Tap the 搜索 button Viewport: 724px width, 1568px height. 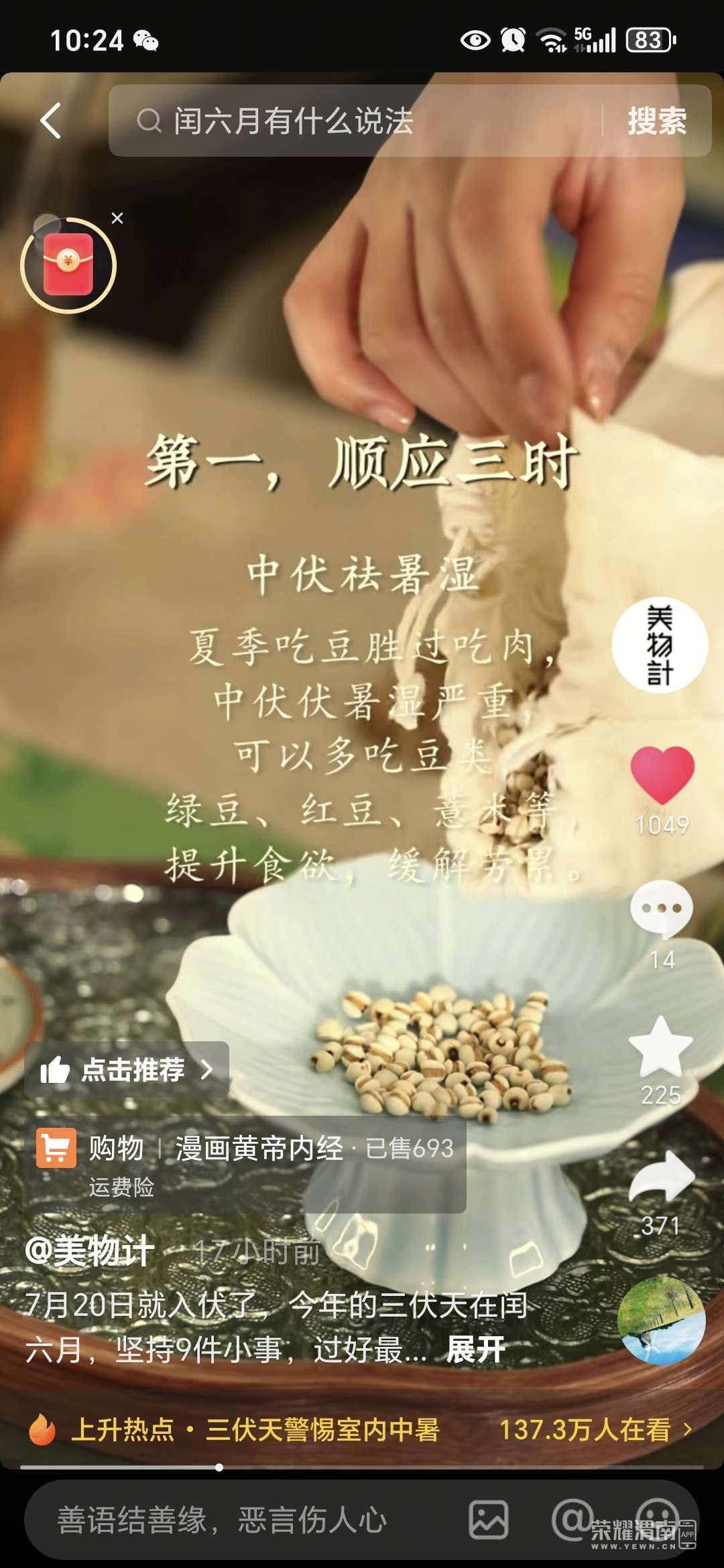click(656, 121)
